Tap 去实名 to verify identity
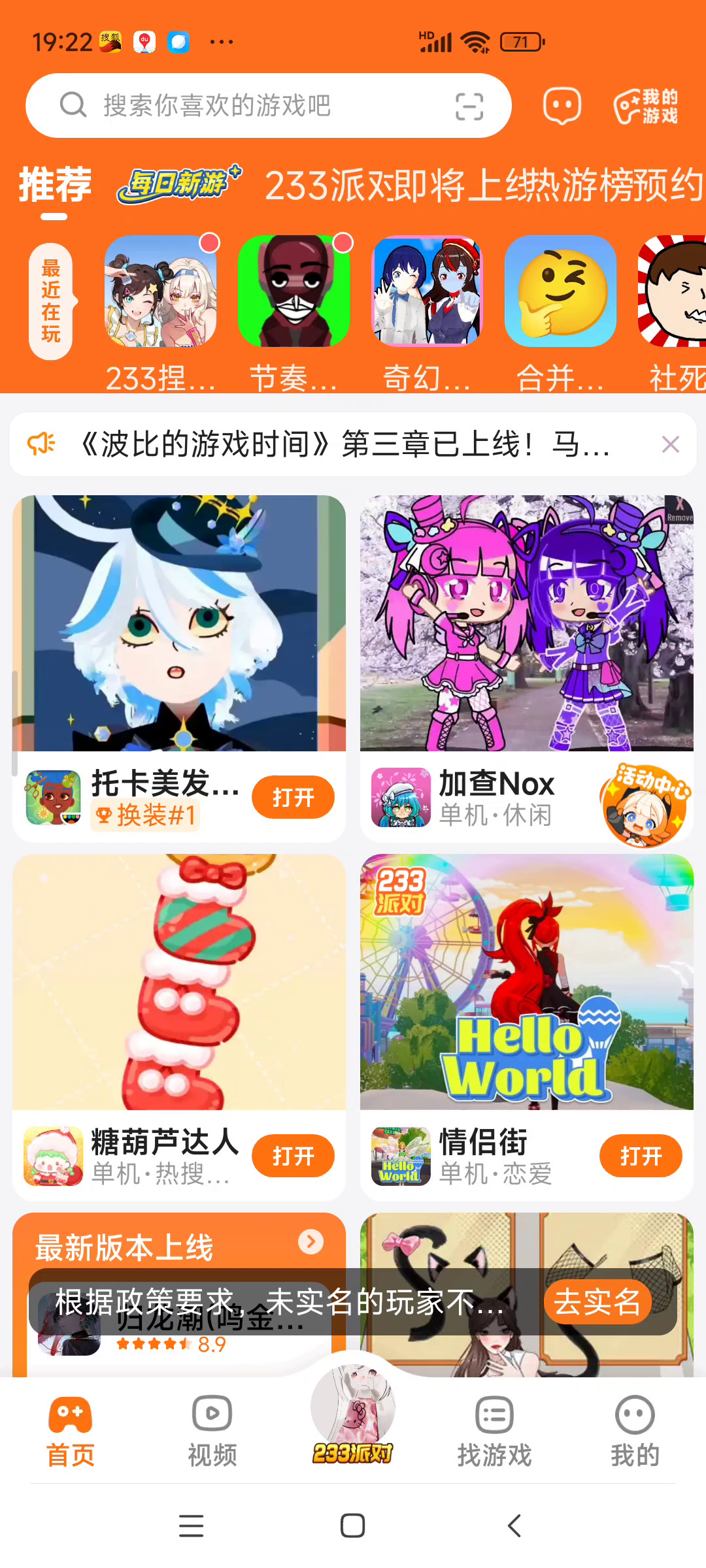The width and height of the screenshot is (706, 1568). click(597, 1301)
